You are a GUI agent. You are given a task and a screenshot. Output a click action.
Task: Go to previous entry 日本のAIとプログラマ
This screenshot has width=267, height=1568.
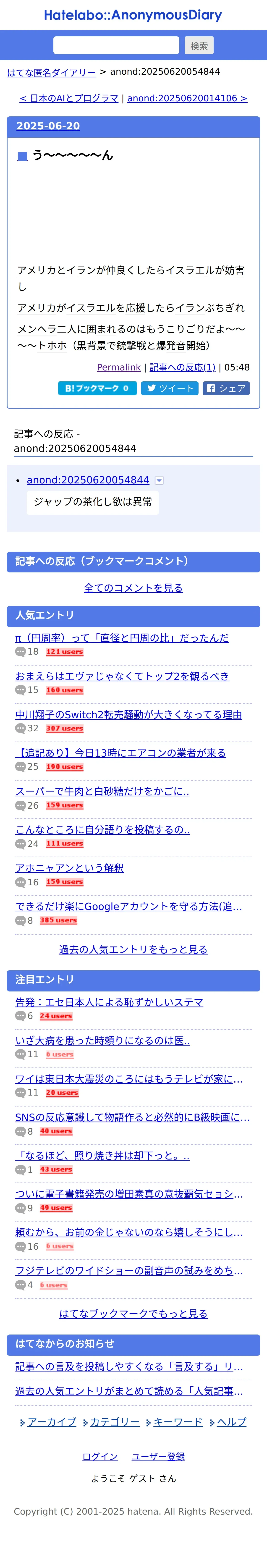[69, 98]
